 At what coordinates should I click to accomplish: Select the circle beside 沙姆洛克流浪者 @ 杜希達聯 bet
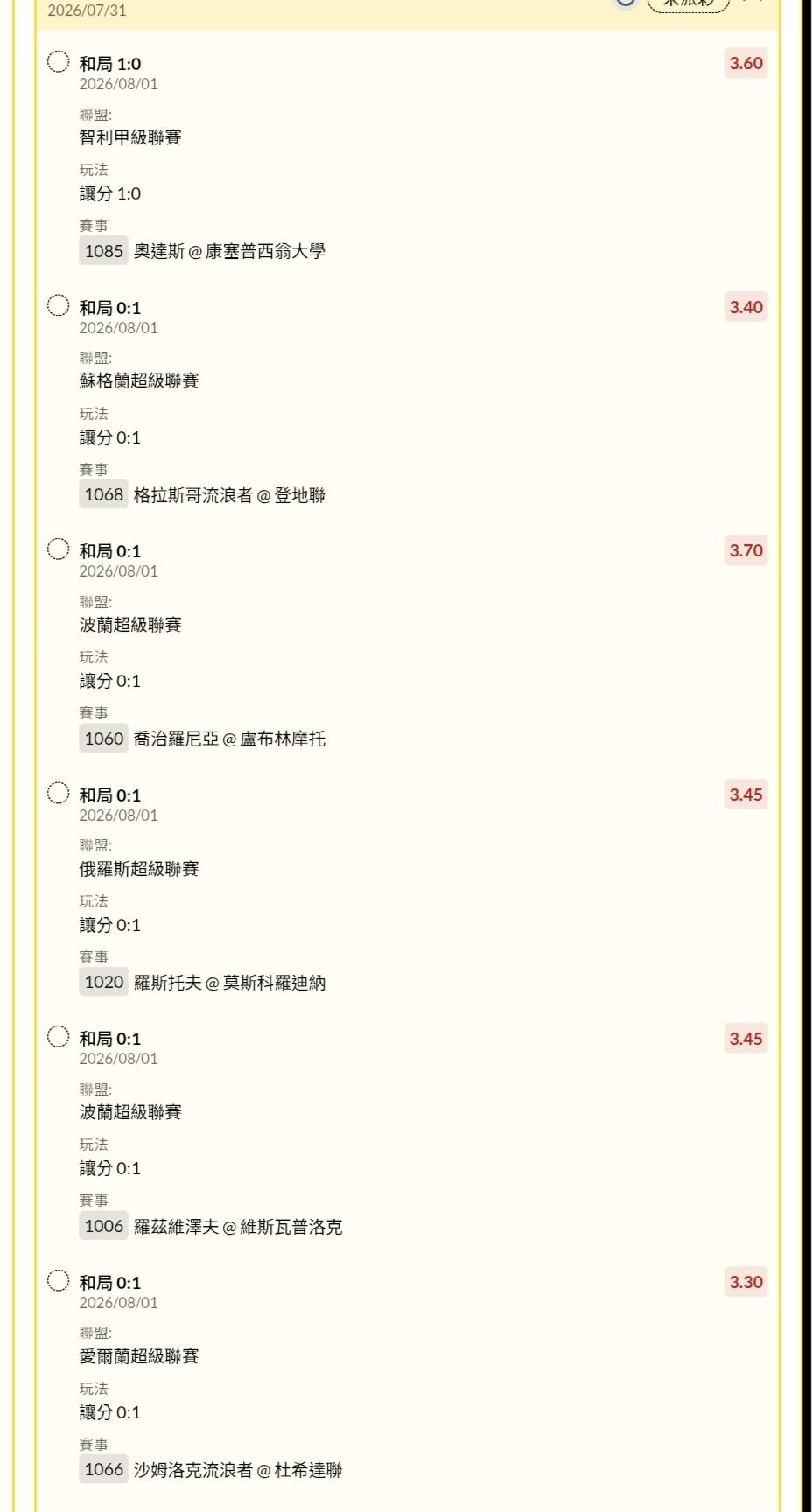[x=58, y=1281]
